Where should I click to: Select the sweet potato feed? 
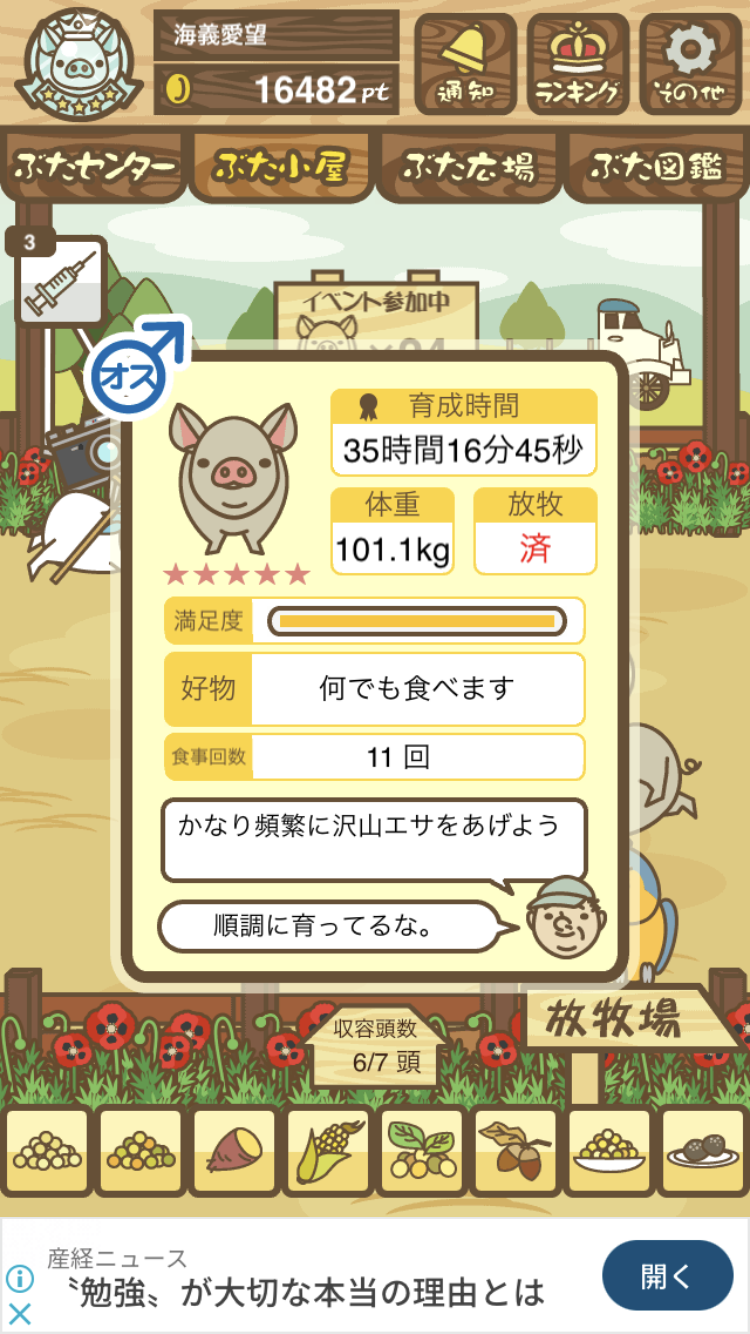[234, 1153]
